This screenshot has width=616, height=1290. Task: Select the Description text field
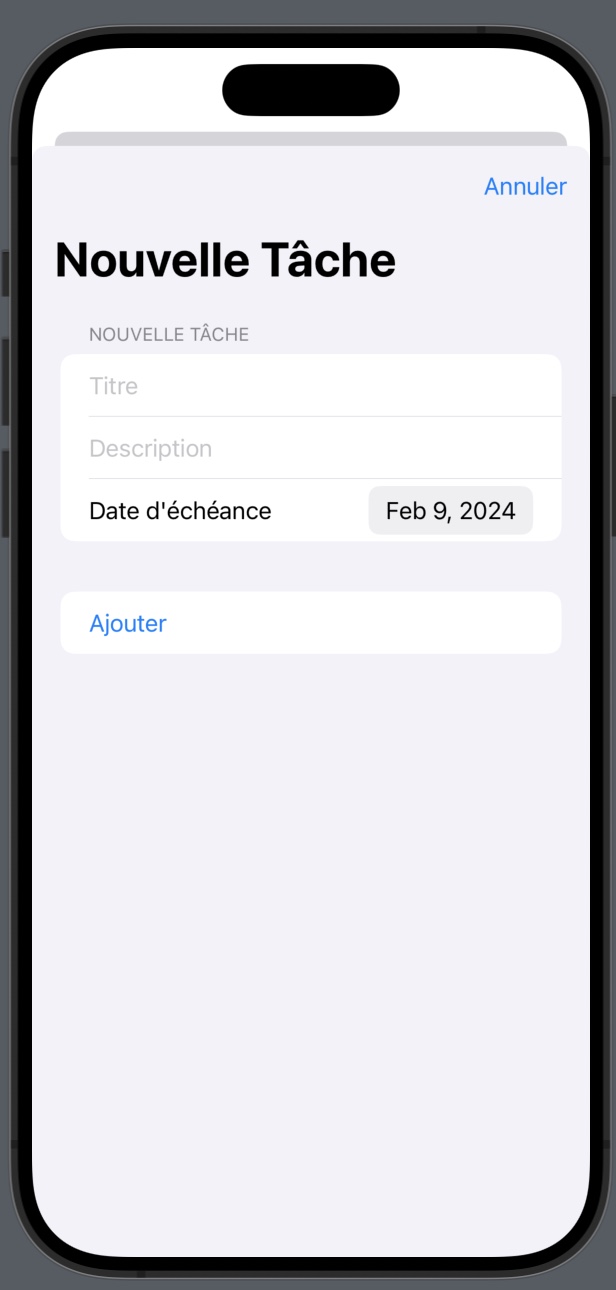[x=310, y=448]
